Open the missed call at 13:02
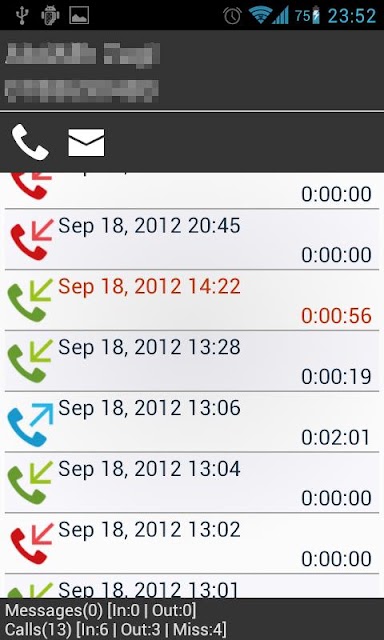Image resolution: width=384 pixels, height=640 pixels. [x=192, y=544]
